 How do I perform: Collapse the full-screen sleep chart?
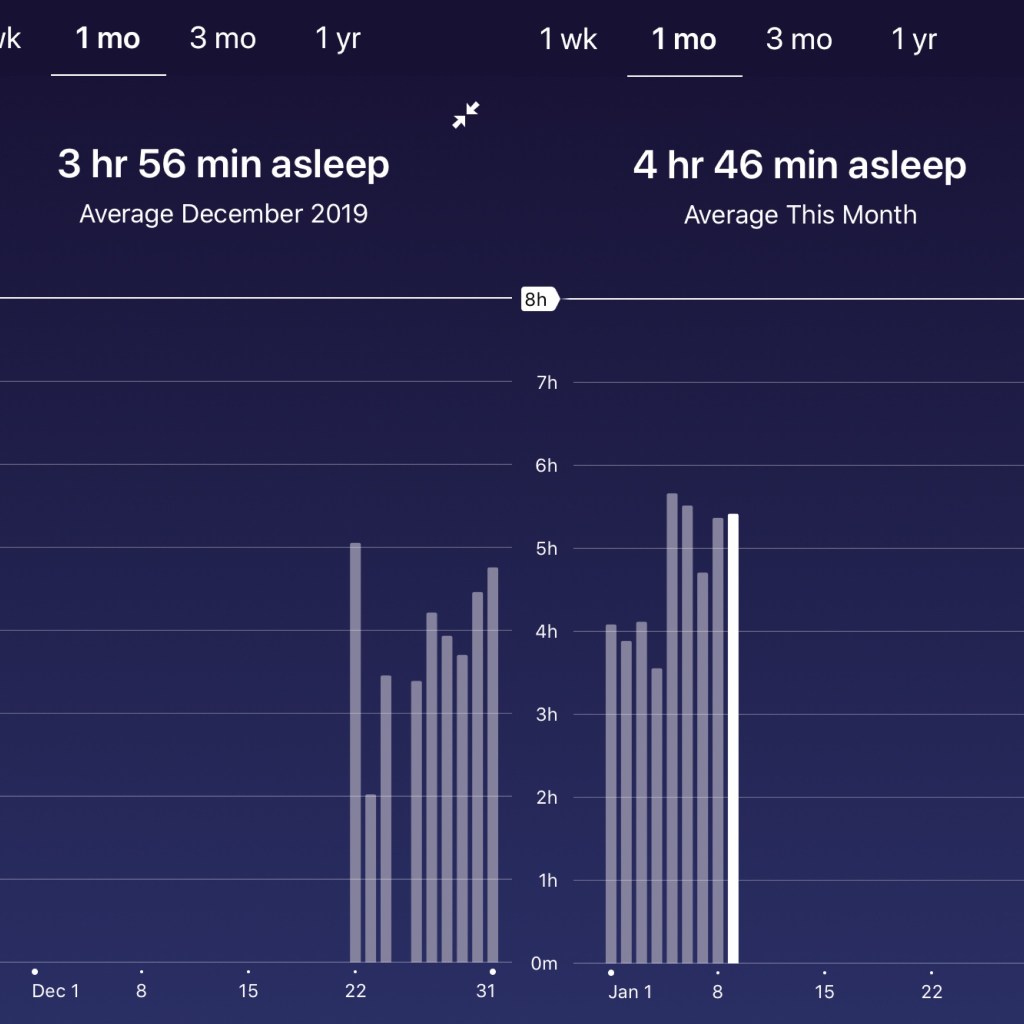point(465,116)
